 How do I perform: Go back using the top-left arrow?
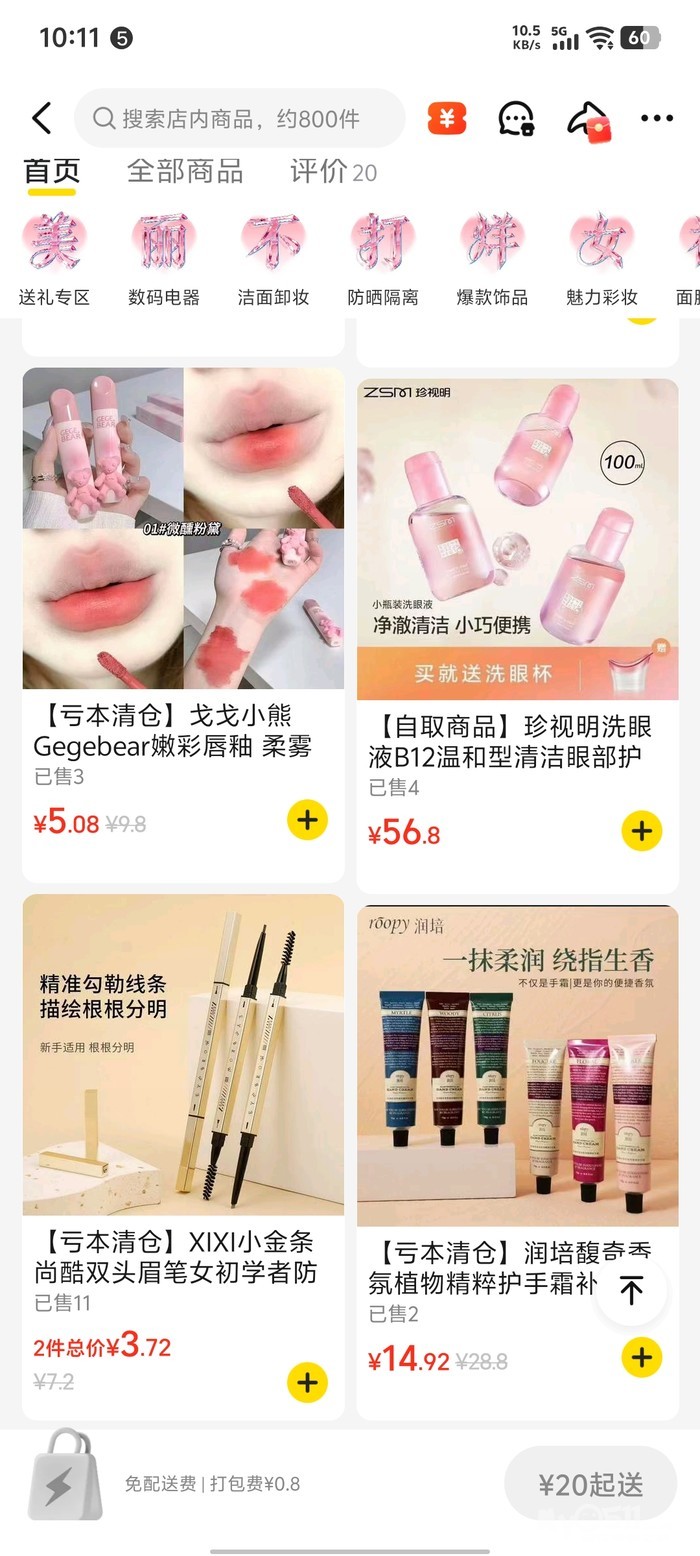[42, 118]
